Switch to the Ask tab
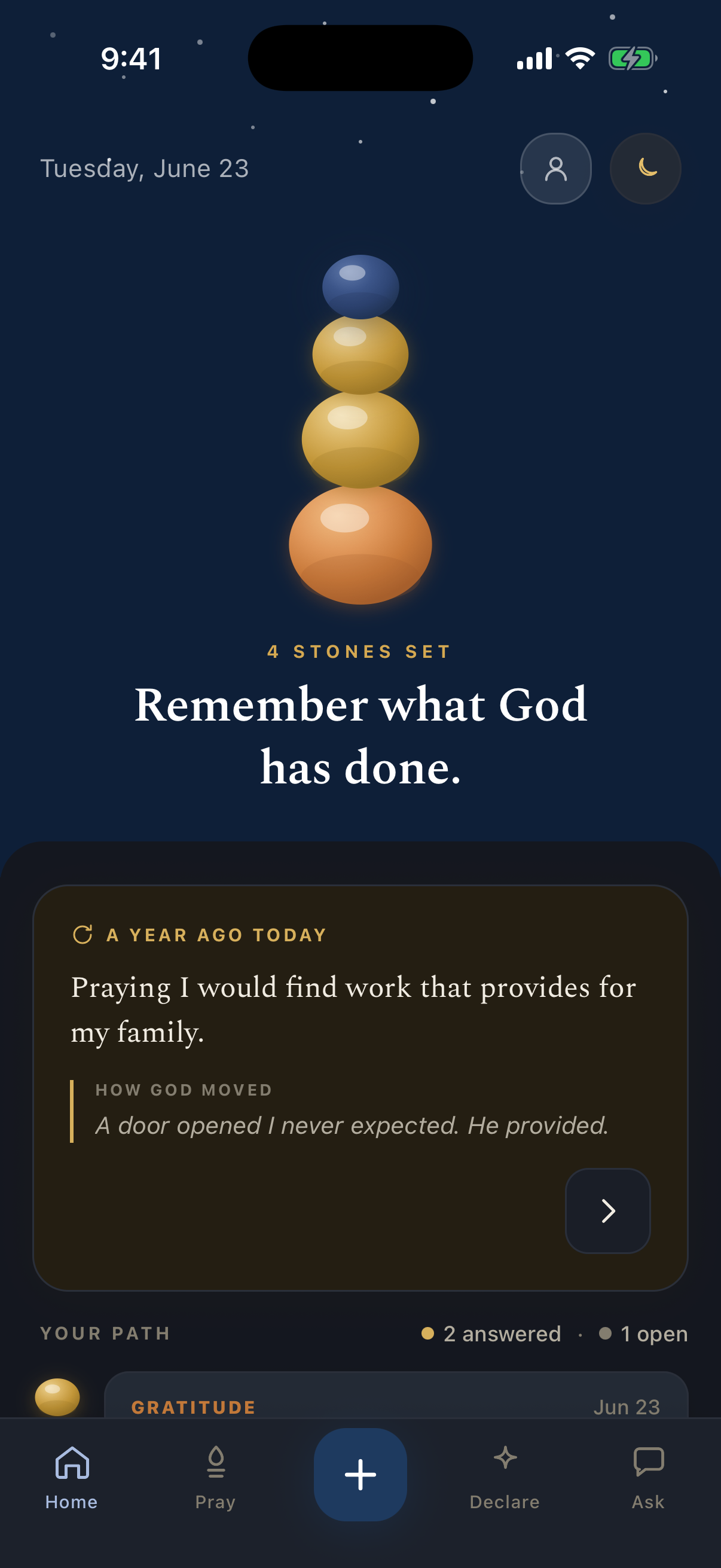Viewport: 721px width, 1568px height. (x=649, y=1478)
